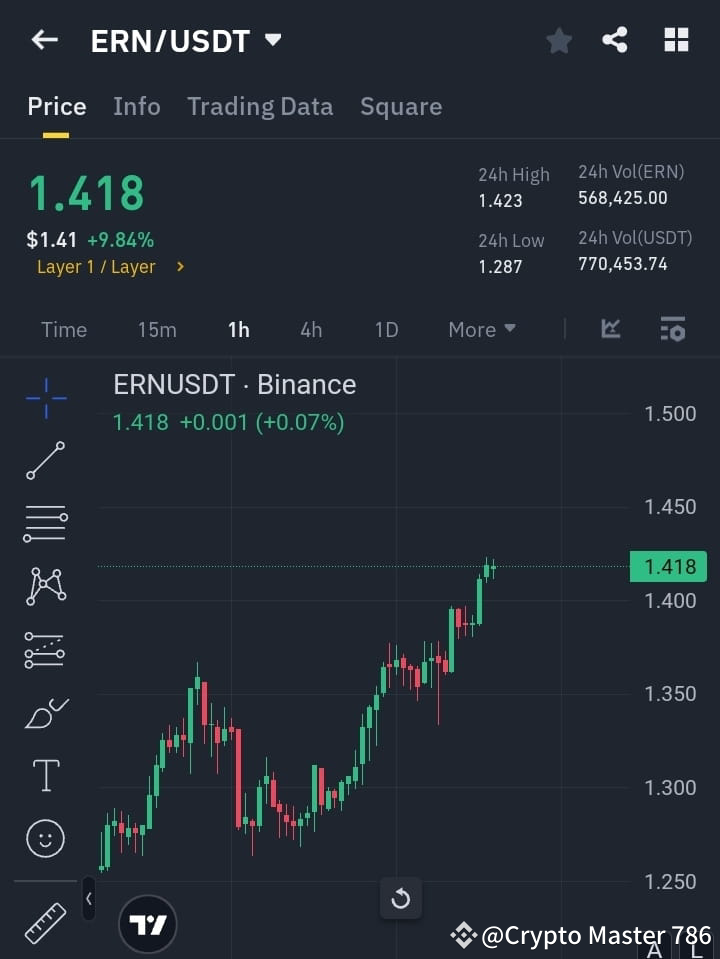The image size is (720, 959).
Task: Select the text annotation tool
Action: tap(44, 775)
